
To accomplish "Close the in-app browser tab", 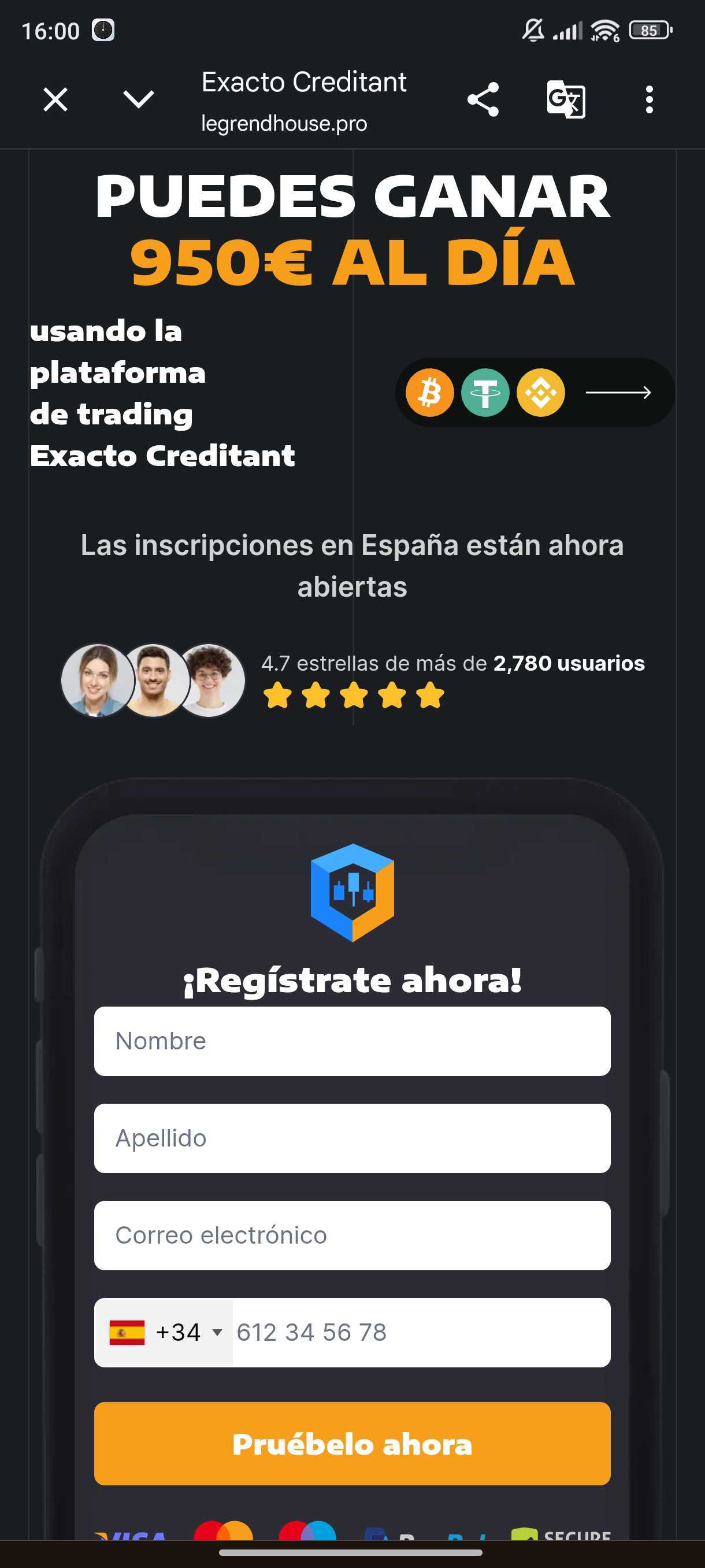I will (x=55, y=99).
